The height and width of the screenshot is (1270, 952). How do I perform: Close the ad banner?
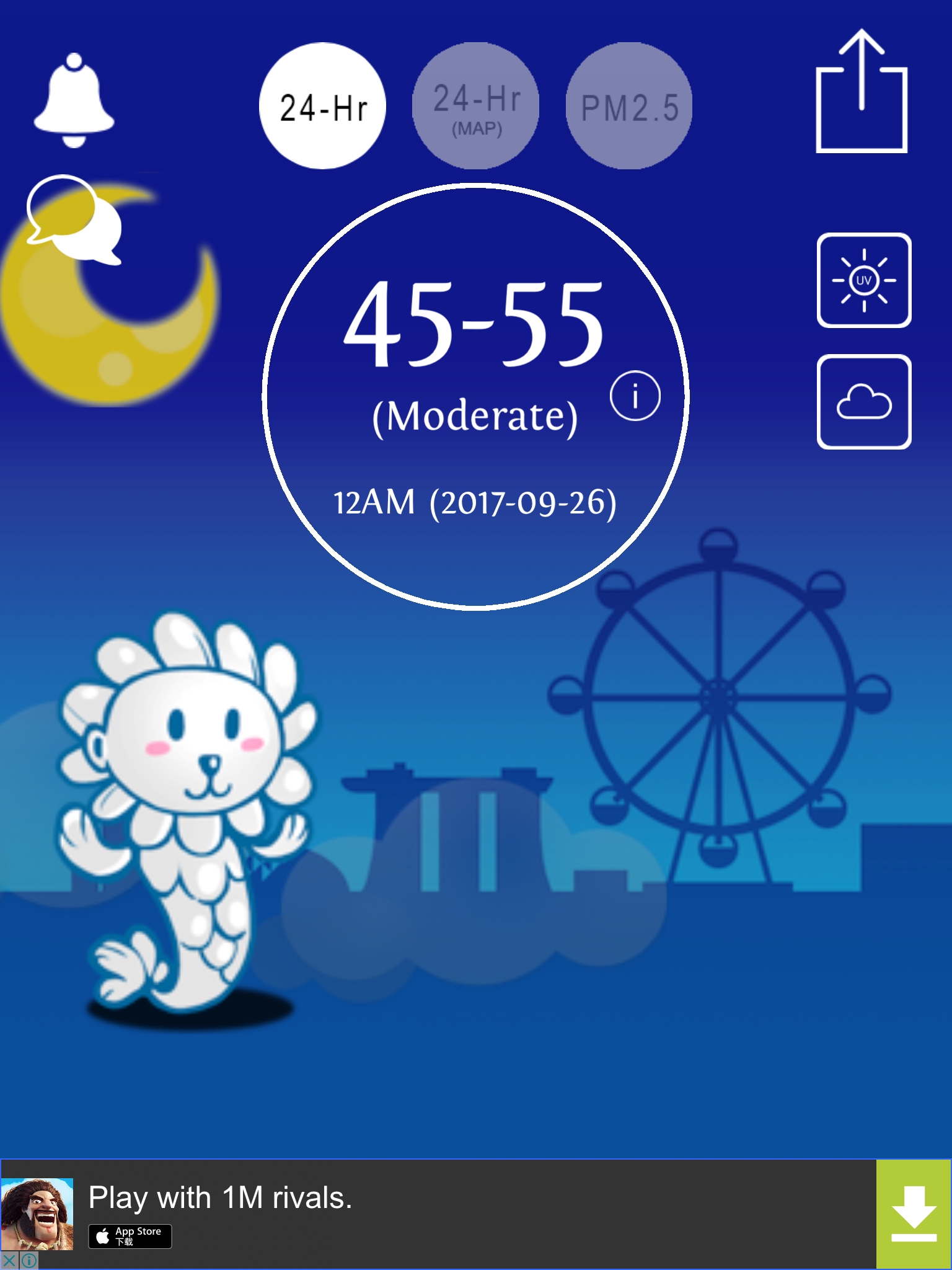tap(9, 1261)
